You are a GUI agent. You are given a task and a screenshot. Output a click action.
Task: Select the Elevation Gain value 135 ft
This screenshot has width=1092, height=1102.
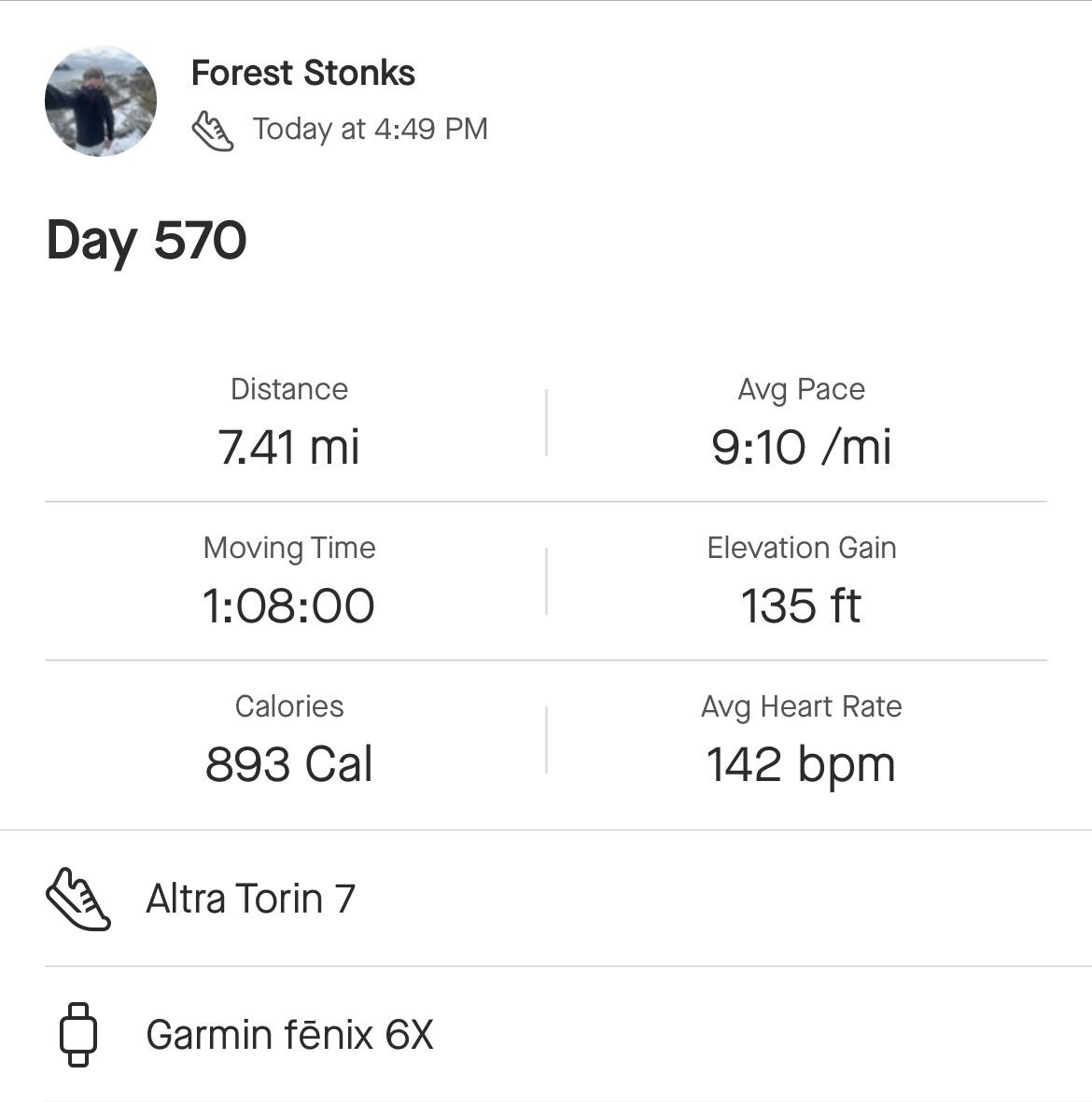801,605
